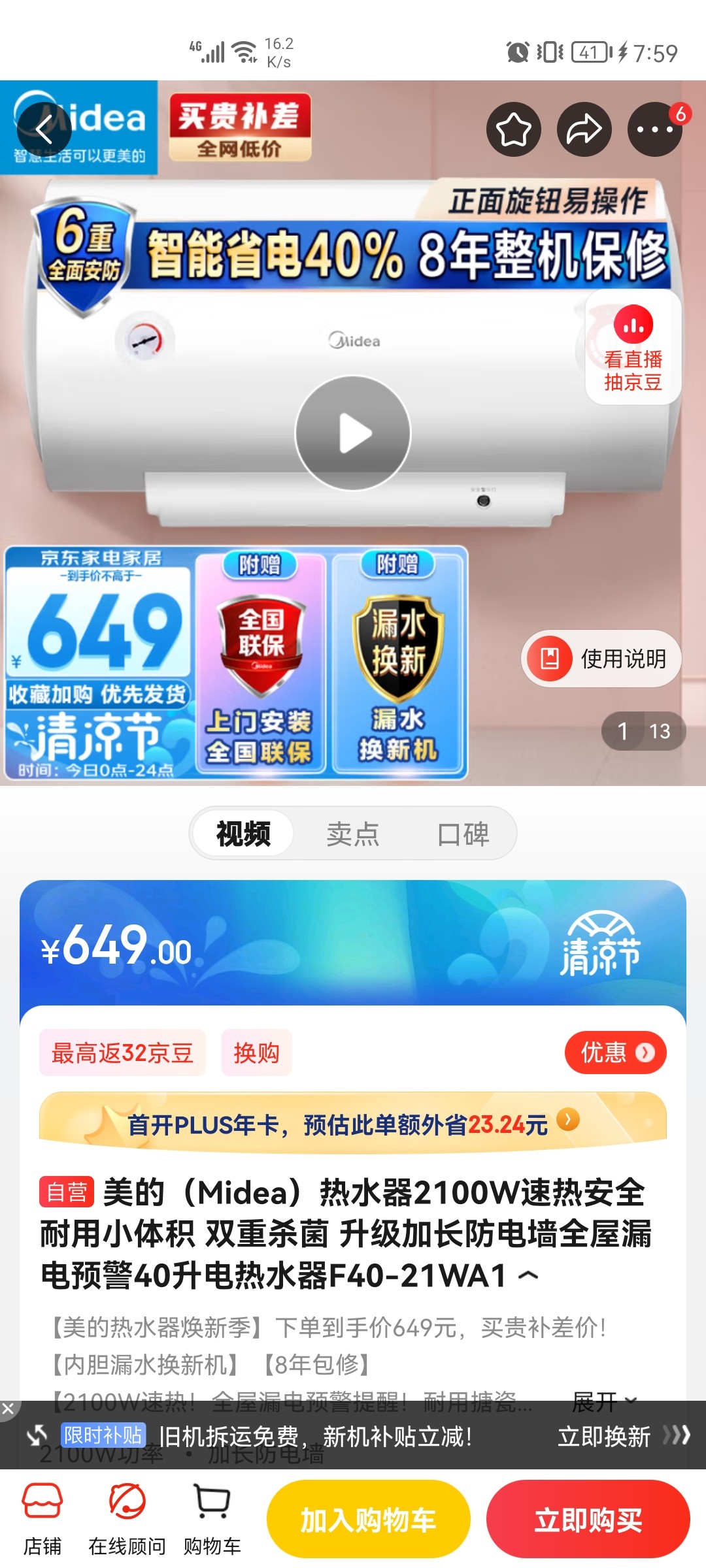This screenshot has width=706, height=1568.
Task: Play the product video
Action: [353, 433]
